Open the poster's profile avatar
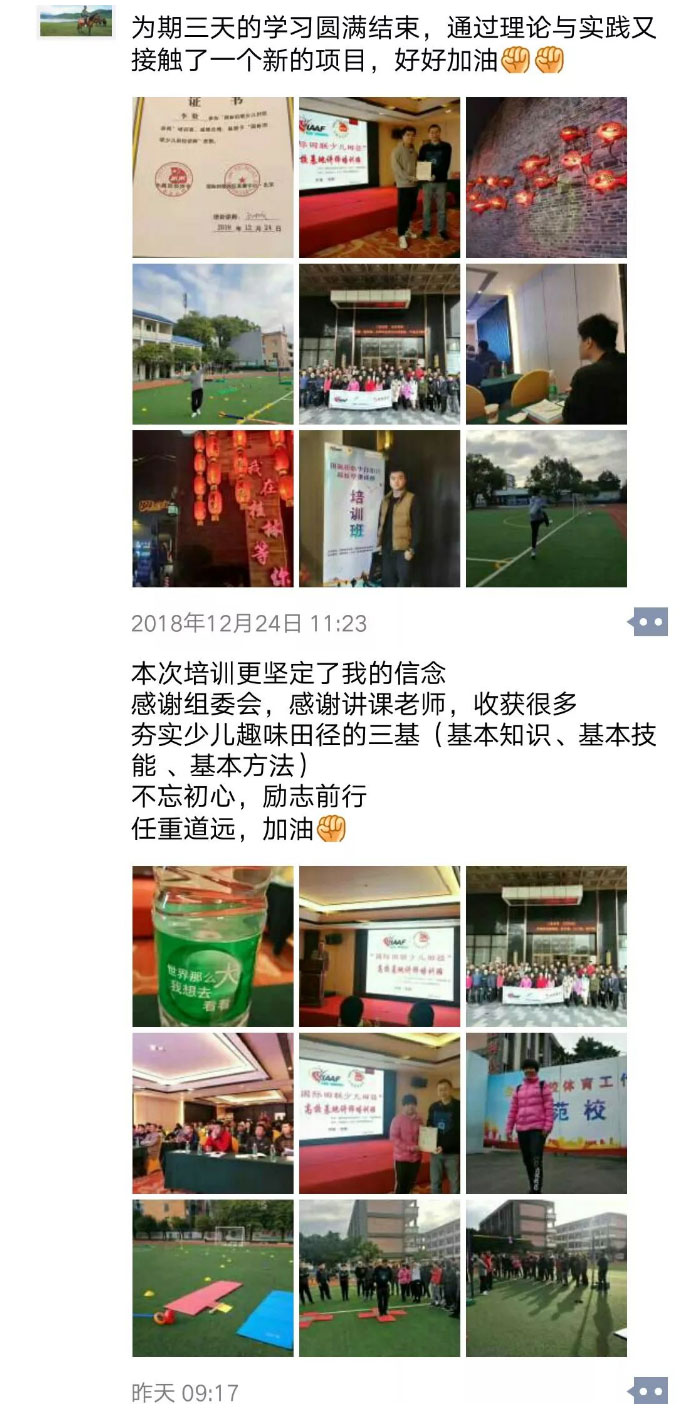This screenshot has height=1411, width=700. coord(75,21)
